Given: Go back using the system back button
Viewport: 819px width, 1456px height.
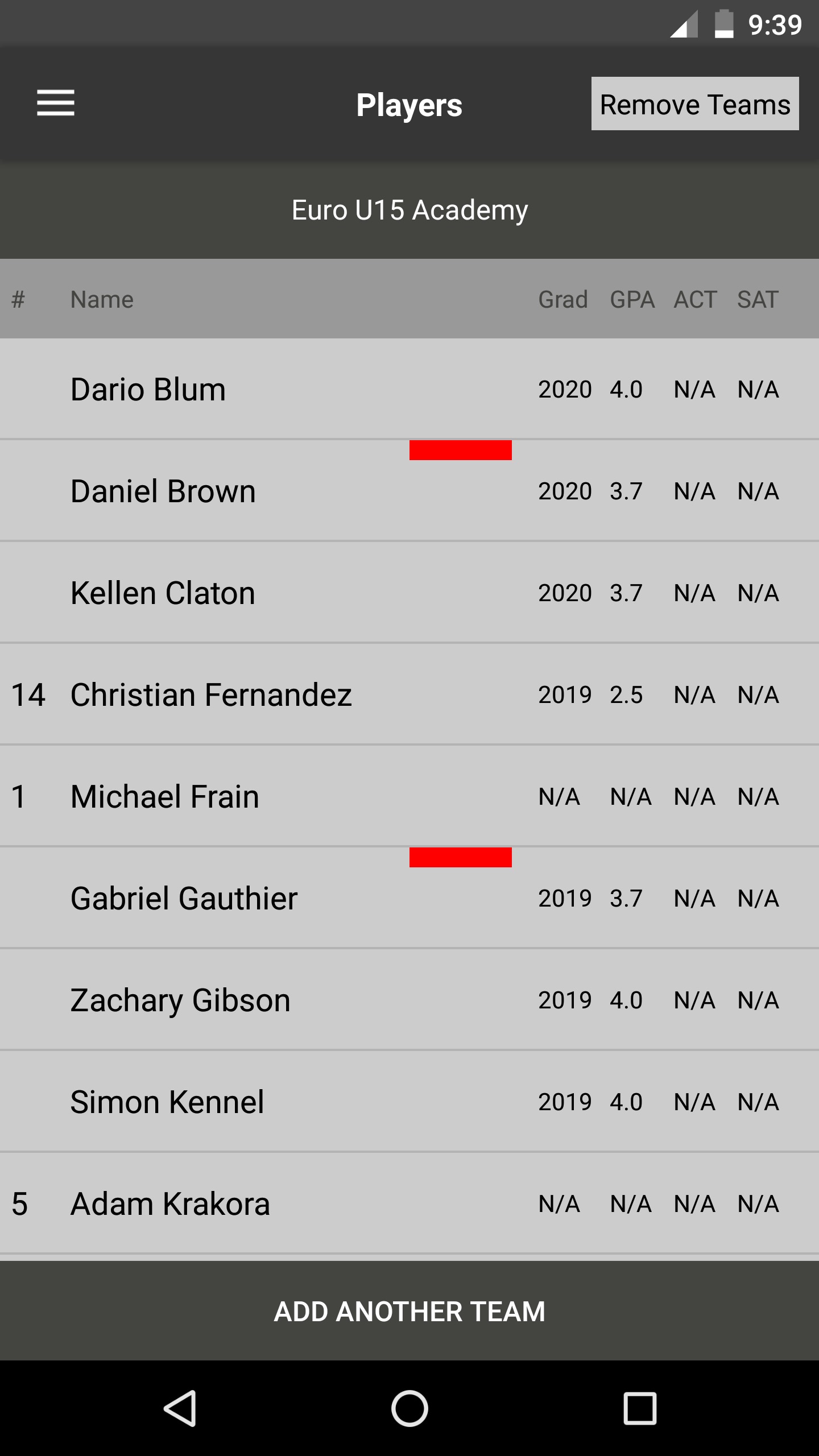Looking at the screenshot, I should point(180,1408).
